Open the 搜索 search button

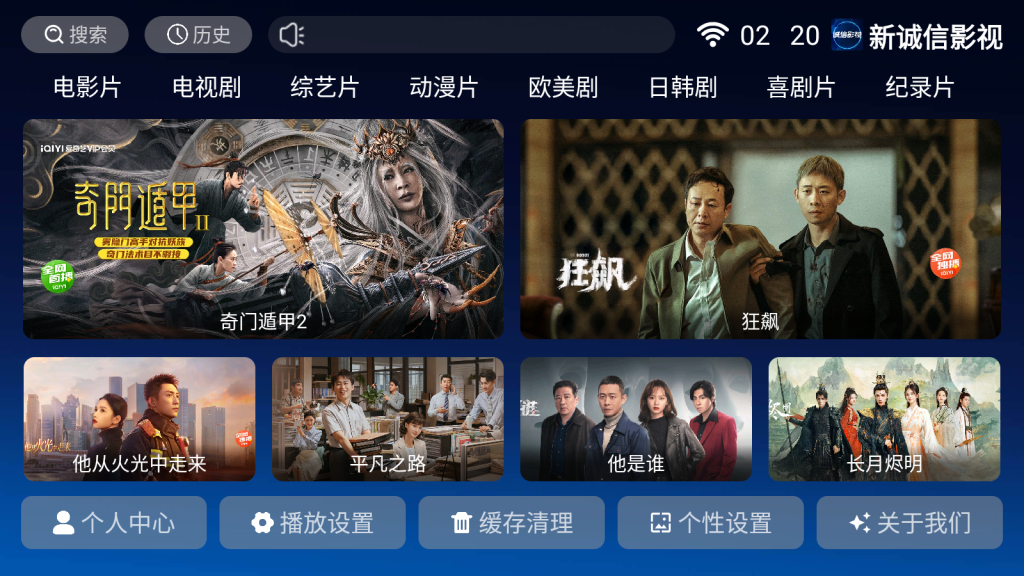[x=75, y=35]
